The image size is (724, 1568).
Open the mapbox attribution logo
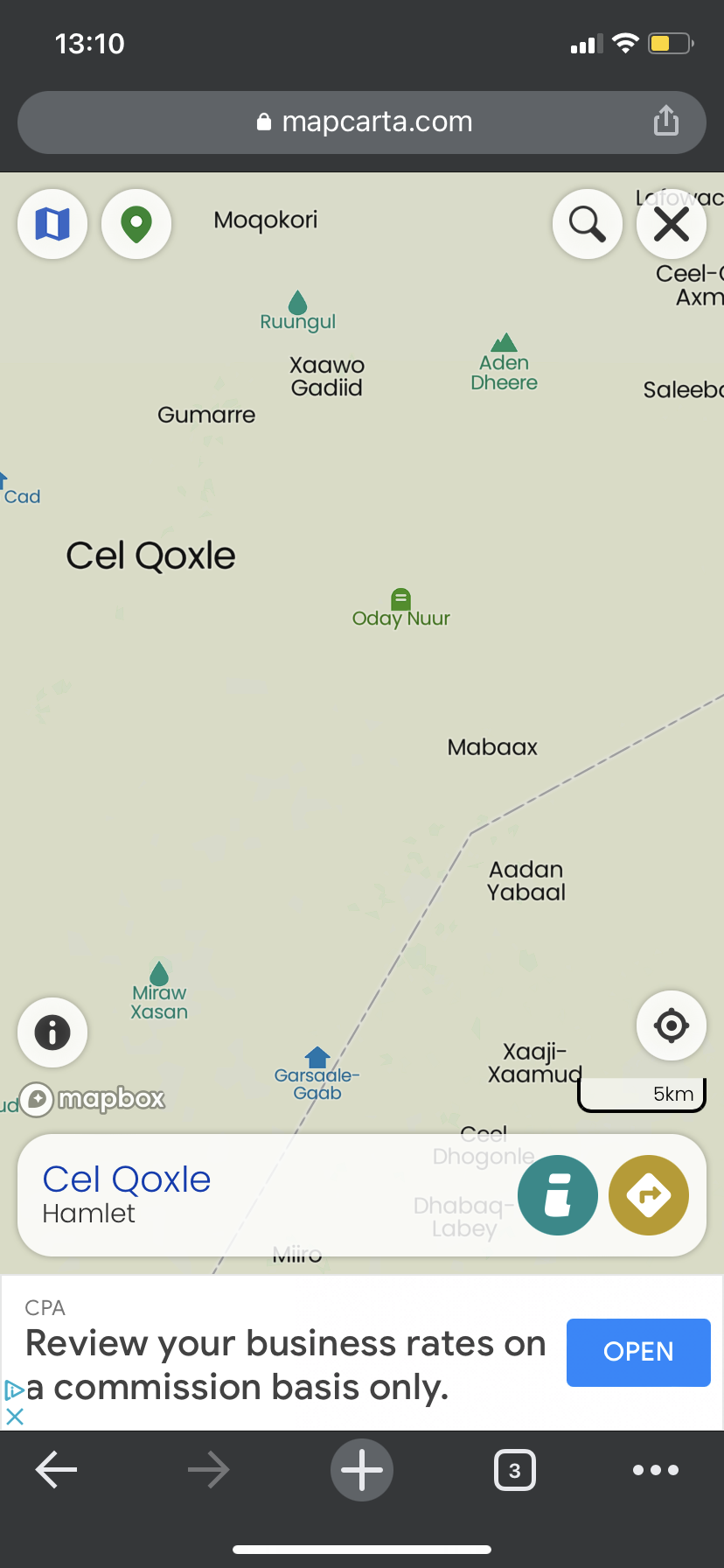(94, 1099)
